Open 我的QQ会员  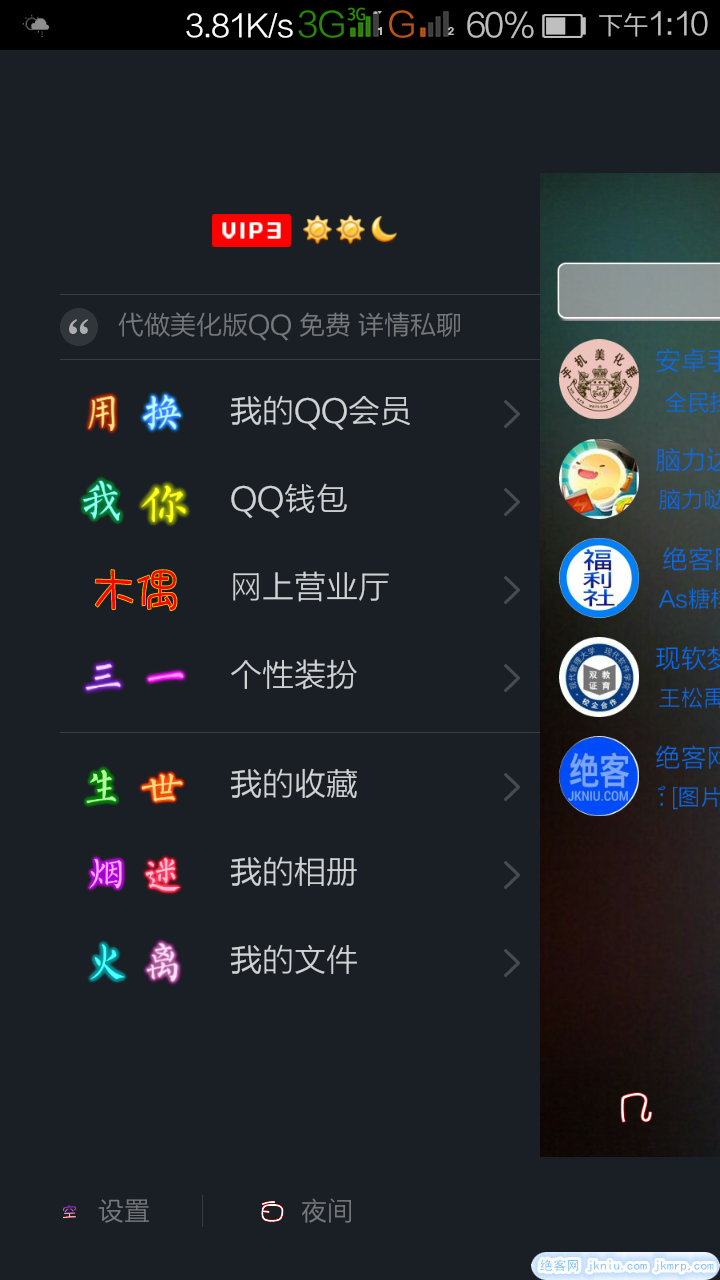300,413
